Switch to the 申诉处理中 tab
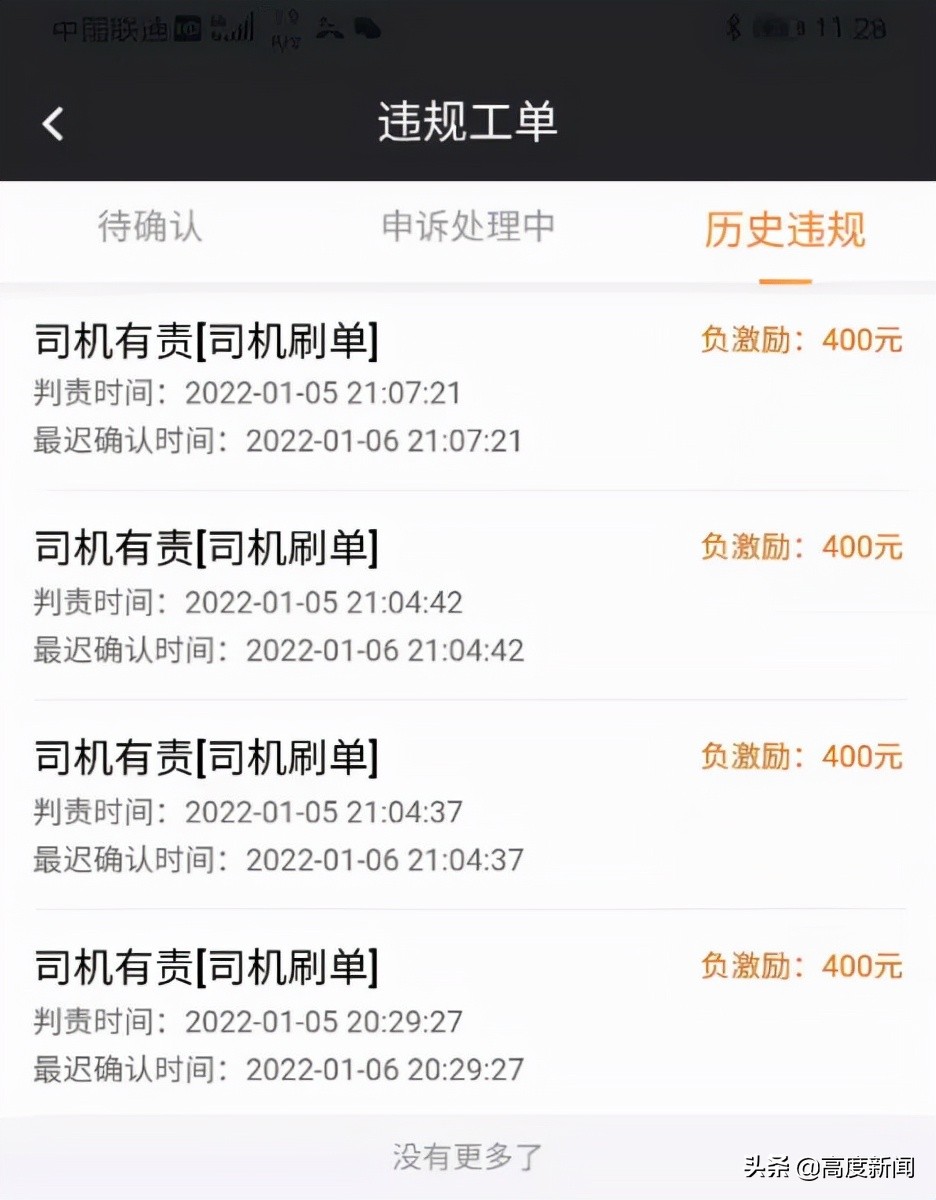This screenshot has height=1200, width=936. click(466, 228)
